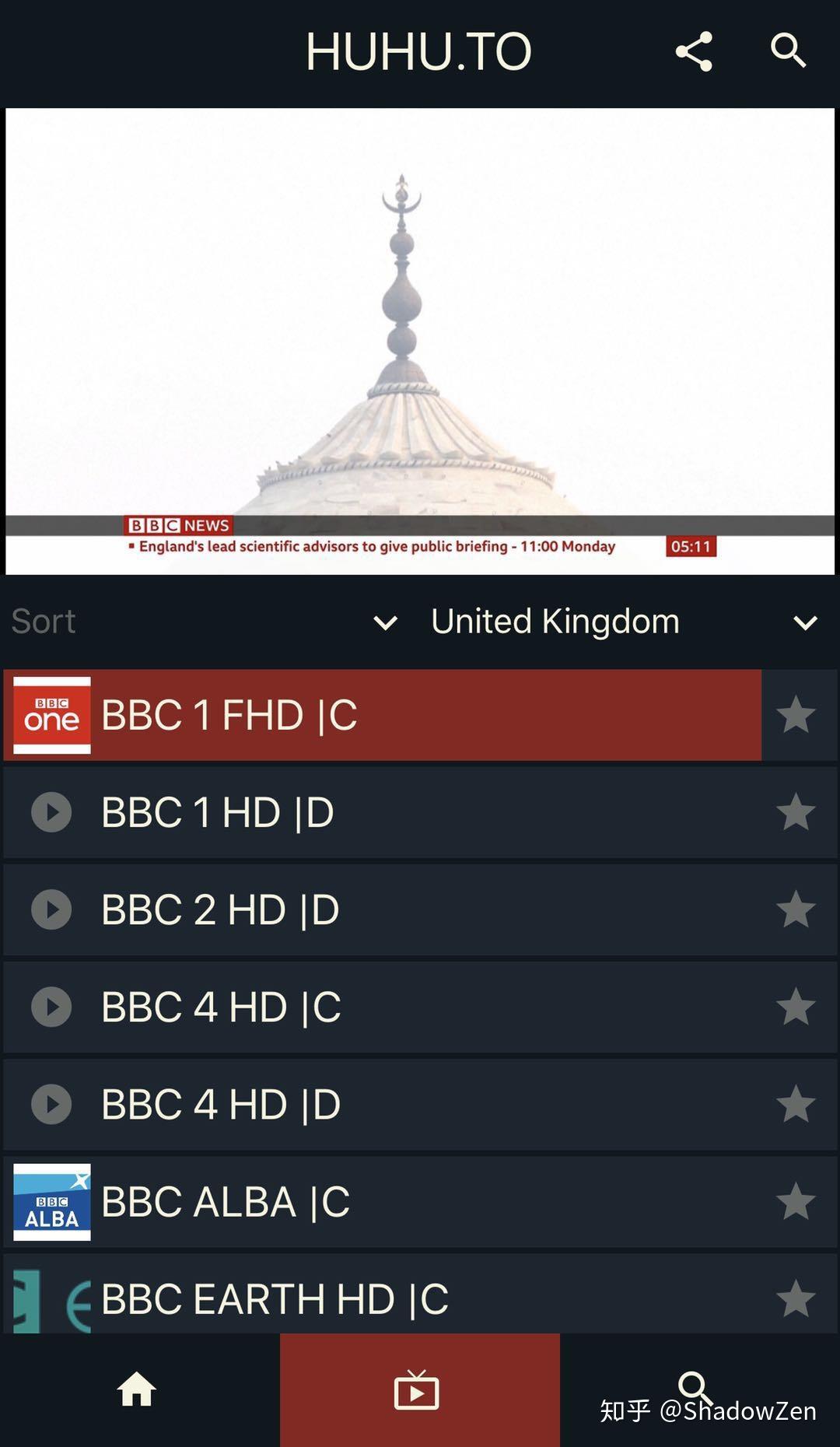
Task: Select the BBC 1 FHD |C channel
Action: click(382, 715)
